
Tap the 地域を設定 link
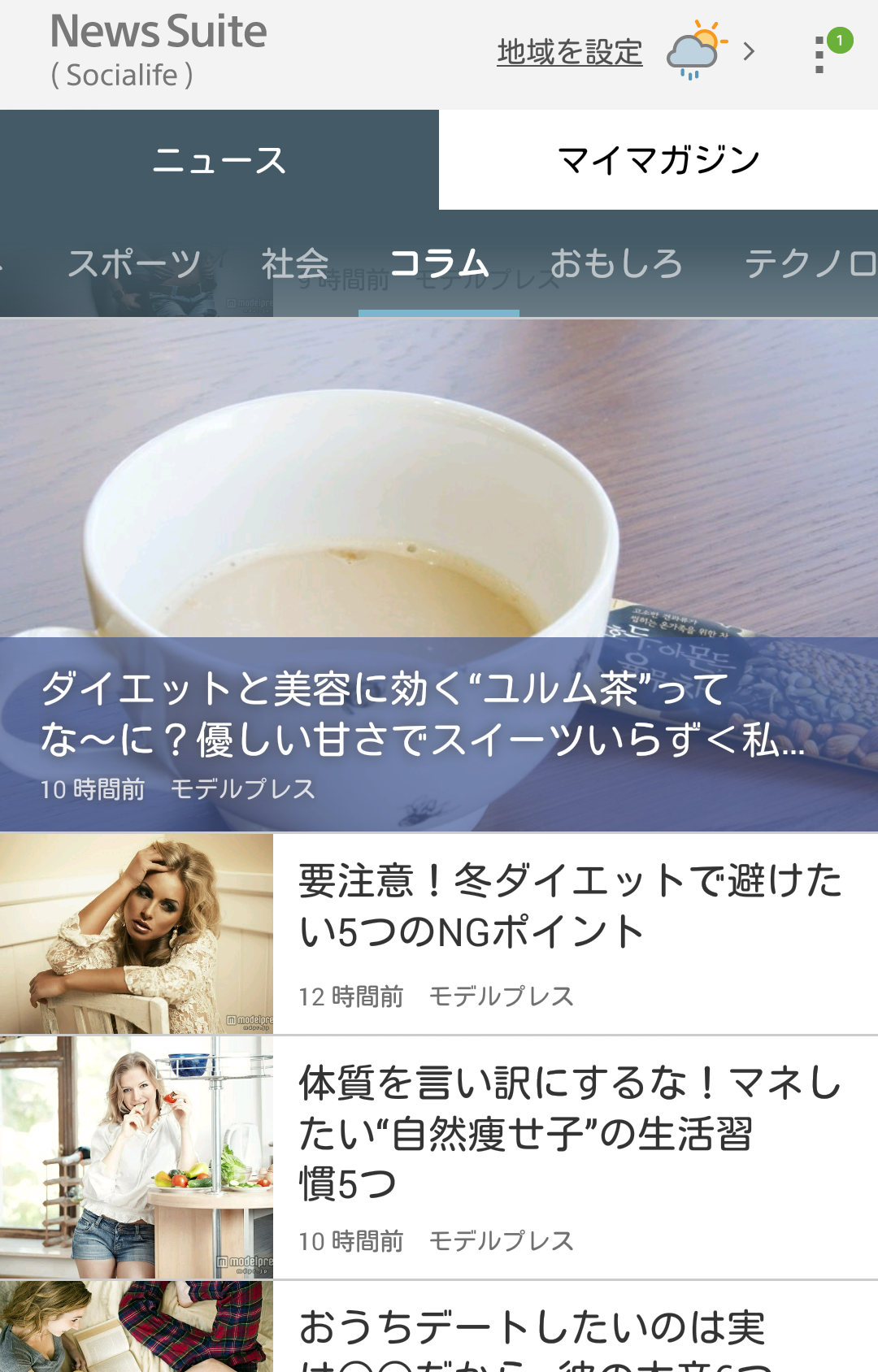(569, 53)
